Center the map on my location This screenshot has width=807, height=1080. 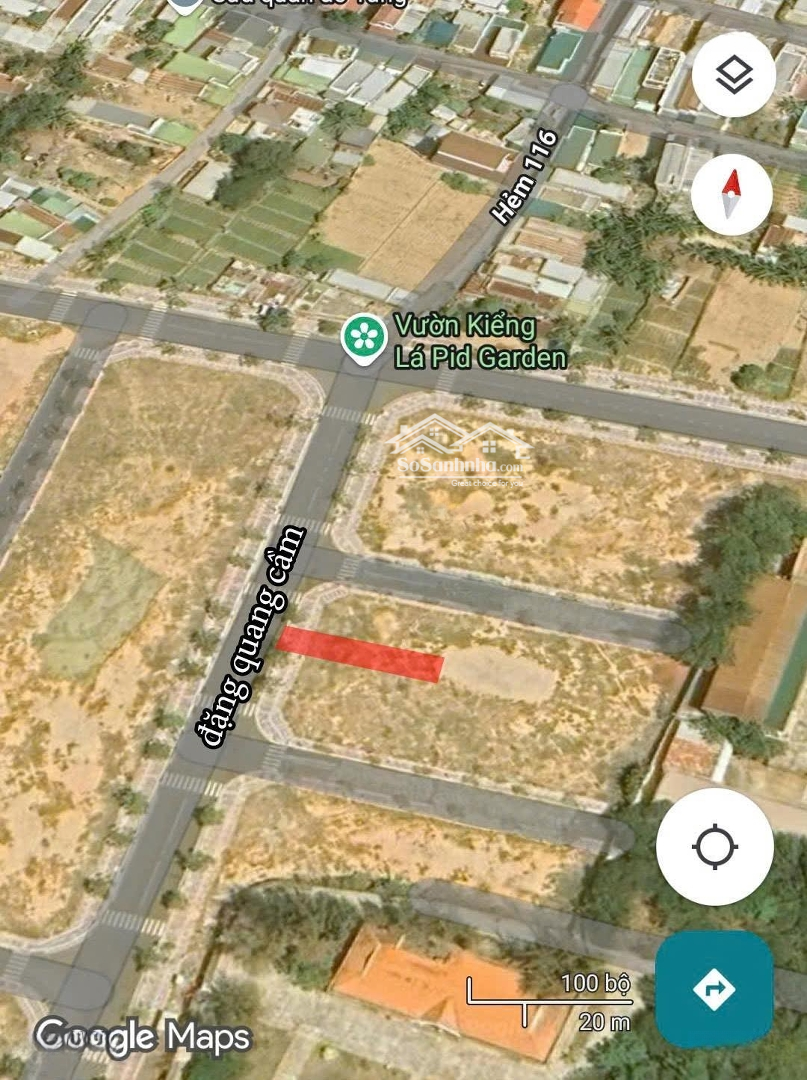tap(714, 847)
